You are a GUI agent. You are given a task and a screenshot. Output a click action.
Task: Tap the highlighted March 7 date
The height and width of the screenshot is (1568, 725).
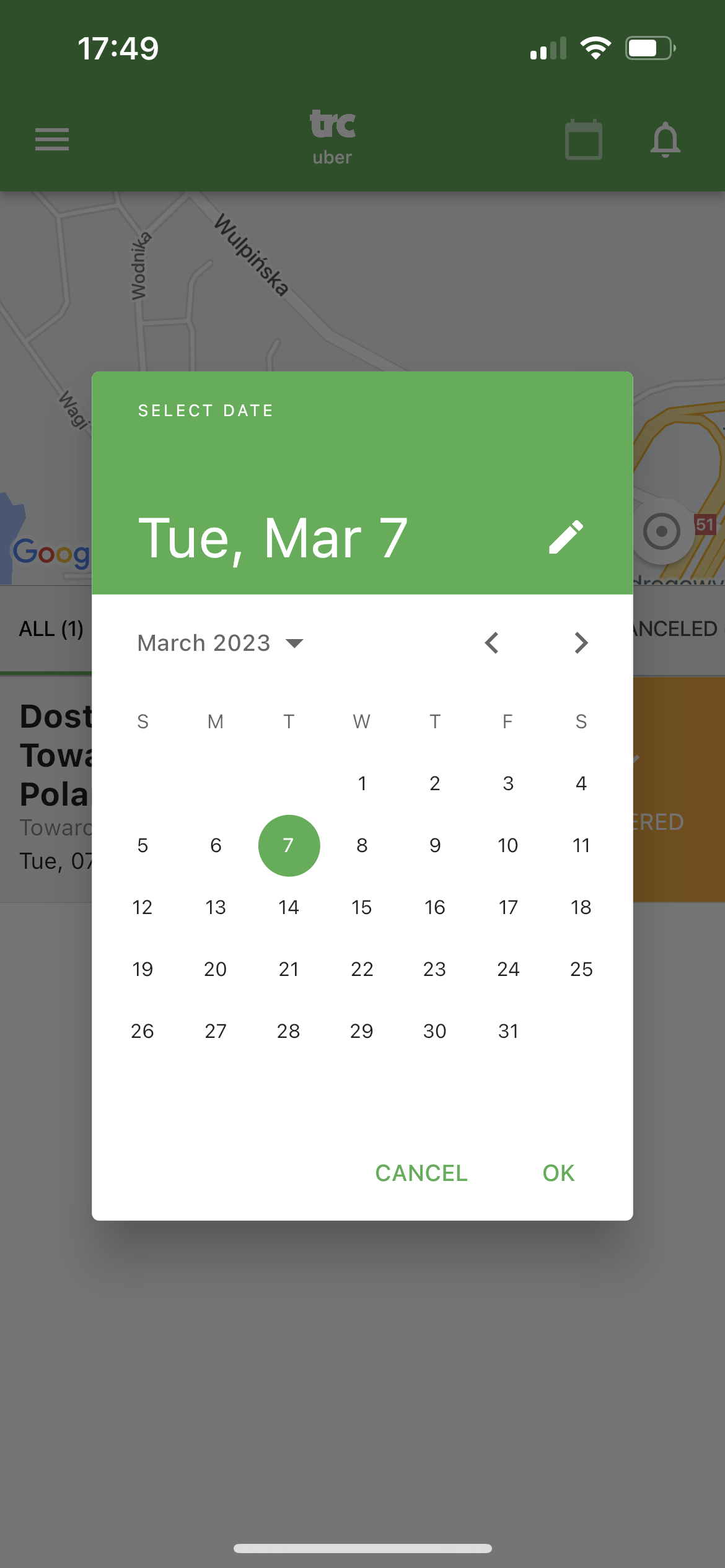289,845
